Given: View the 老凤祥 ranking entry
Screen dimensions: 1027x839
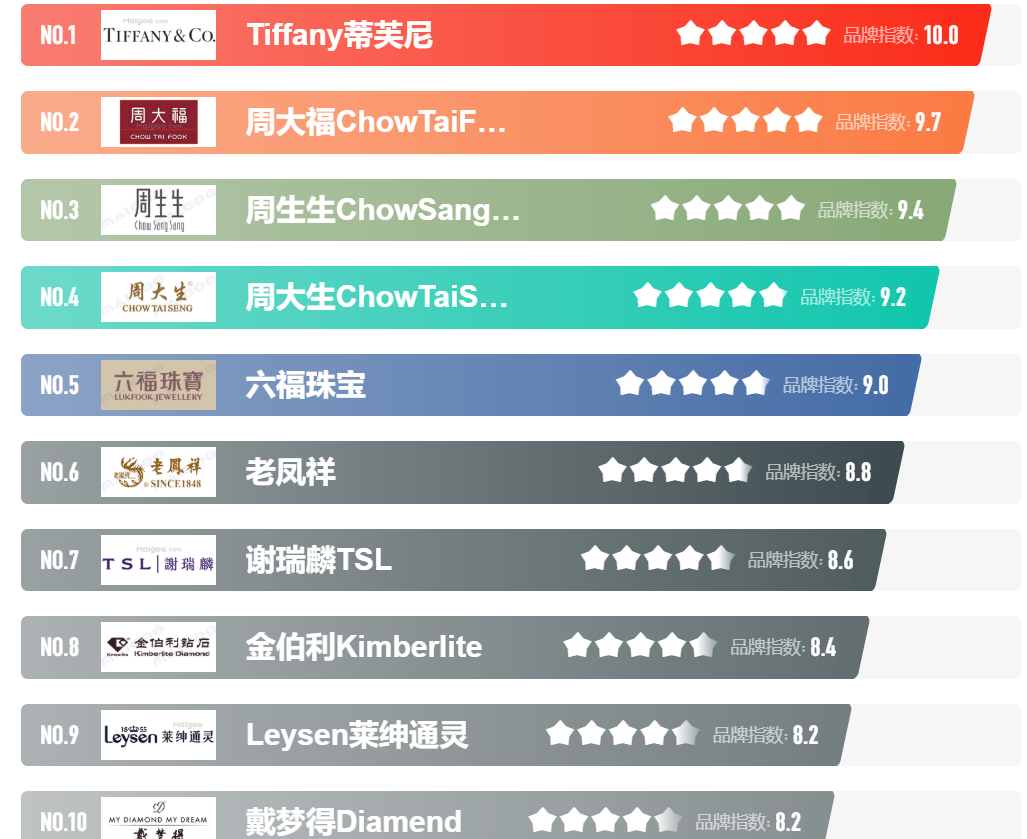Looking at the screenshot, I should (291, 472).
